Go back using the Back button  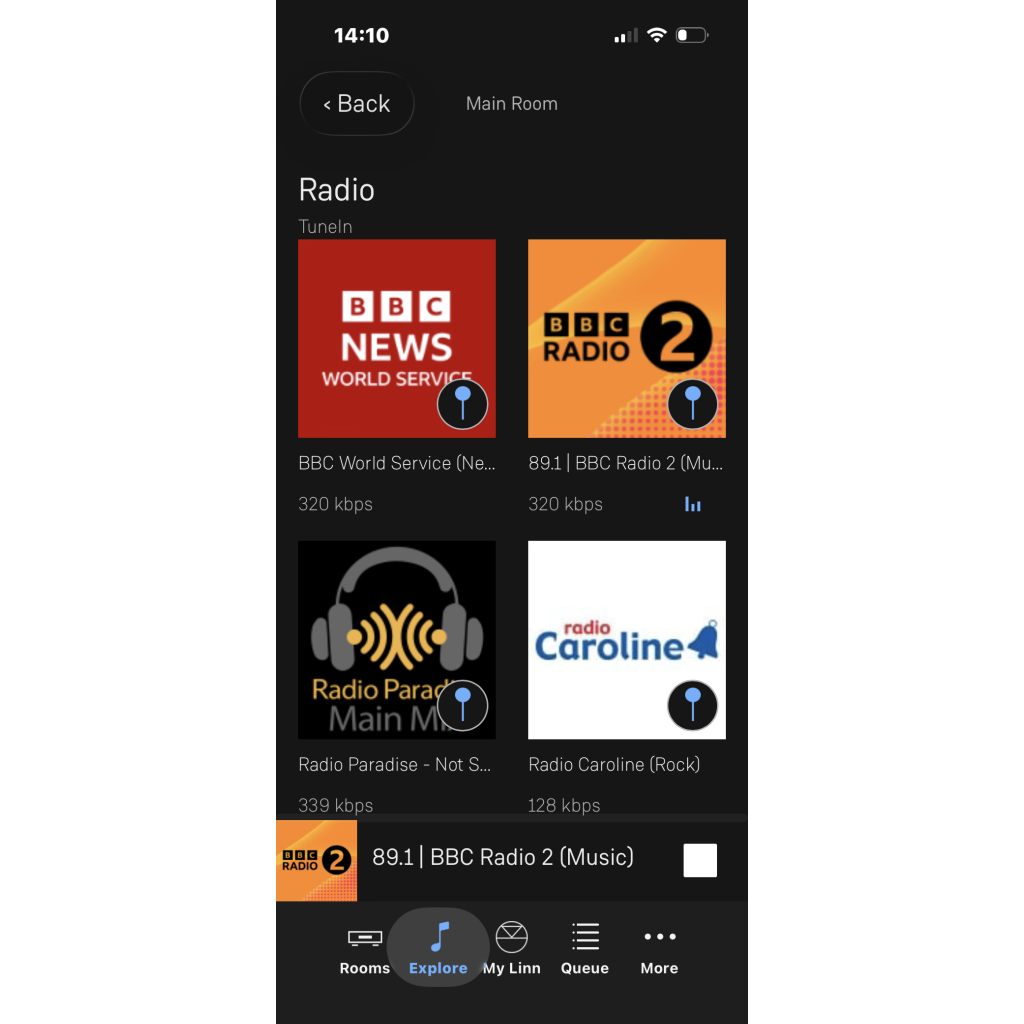click(357, 104)
